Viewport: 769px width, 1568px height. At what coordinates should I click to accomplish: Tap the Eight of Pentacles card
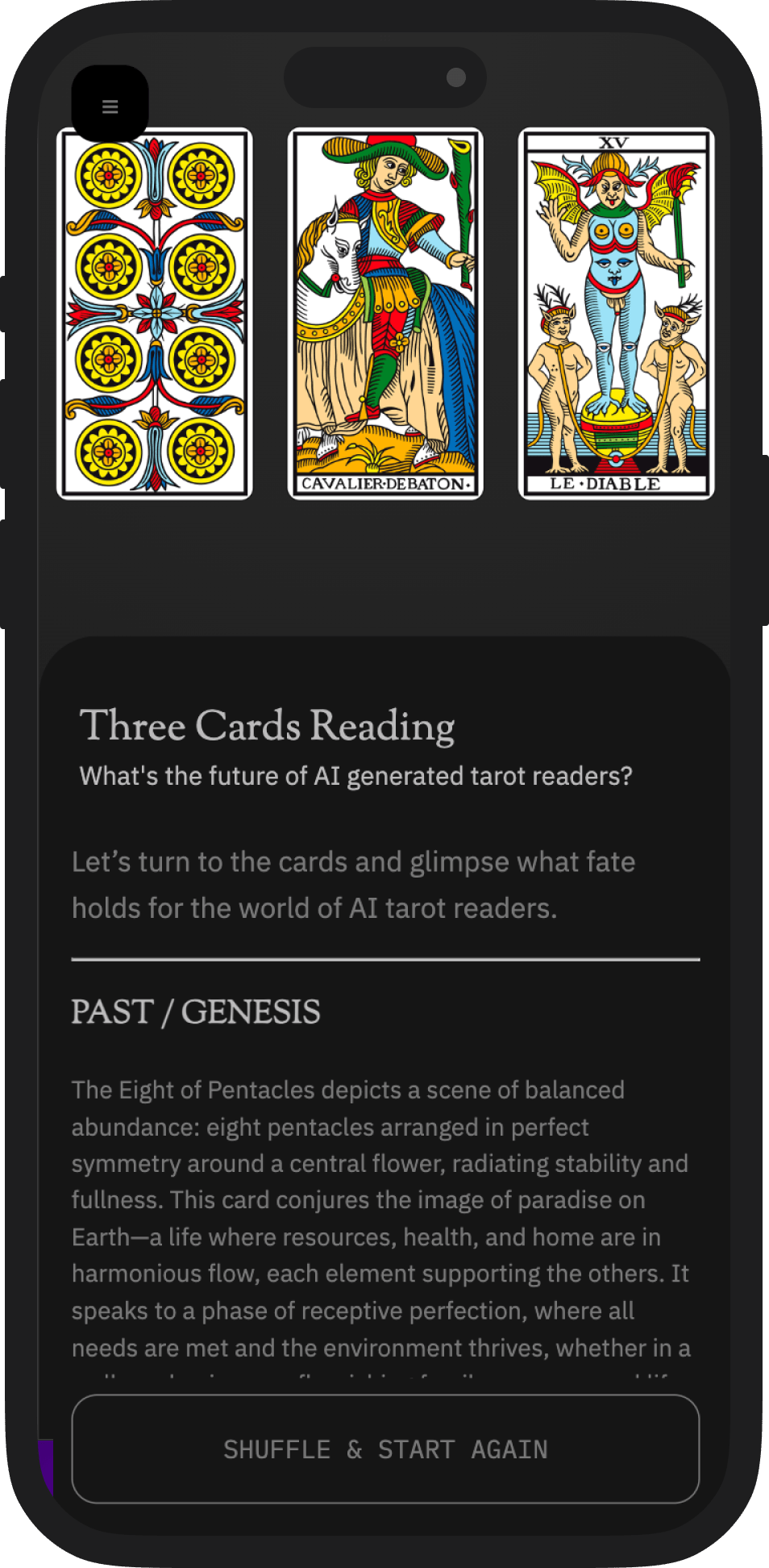tap(154, 315)
